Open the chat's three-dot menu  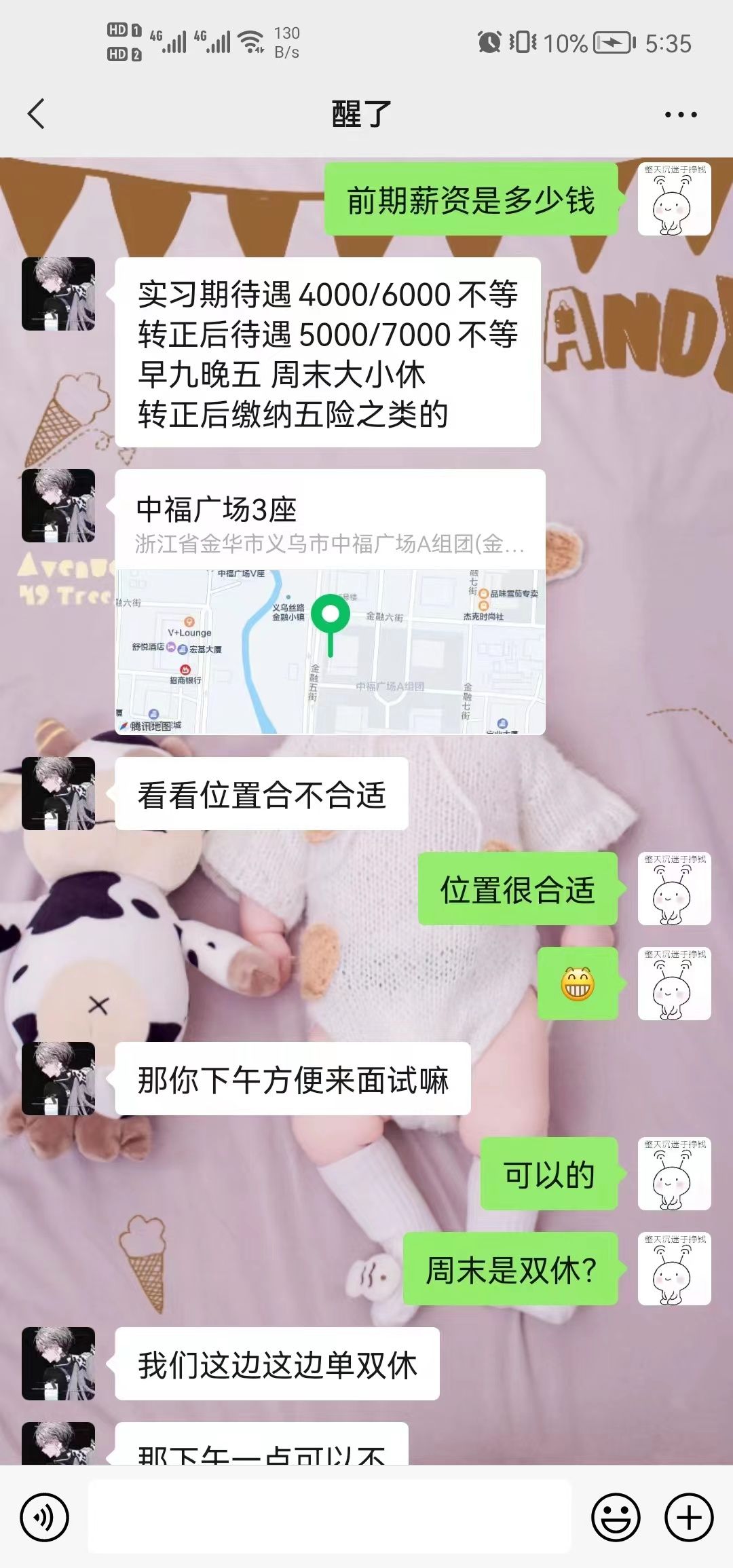pyautogui.click(x=680, y=115)
